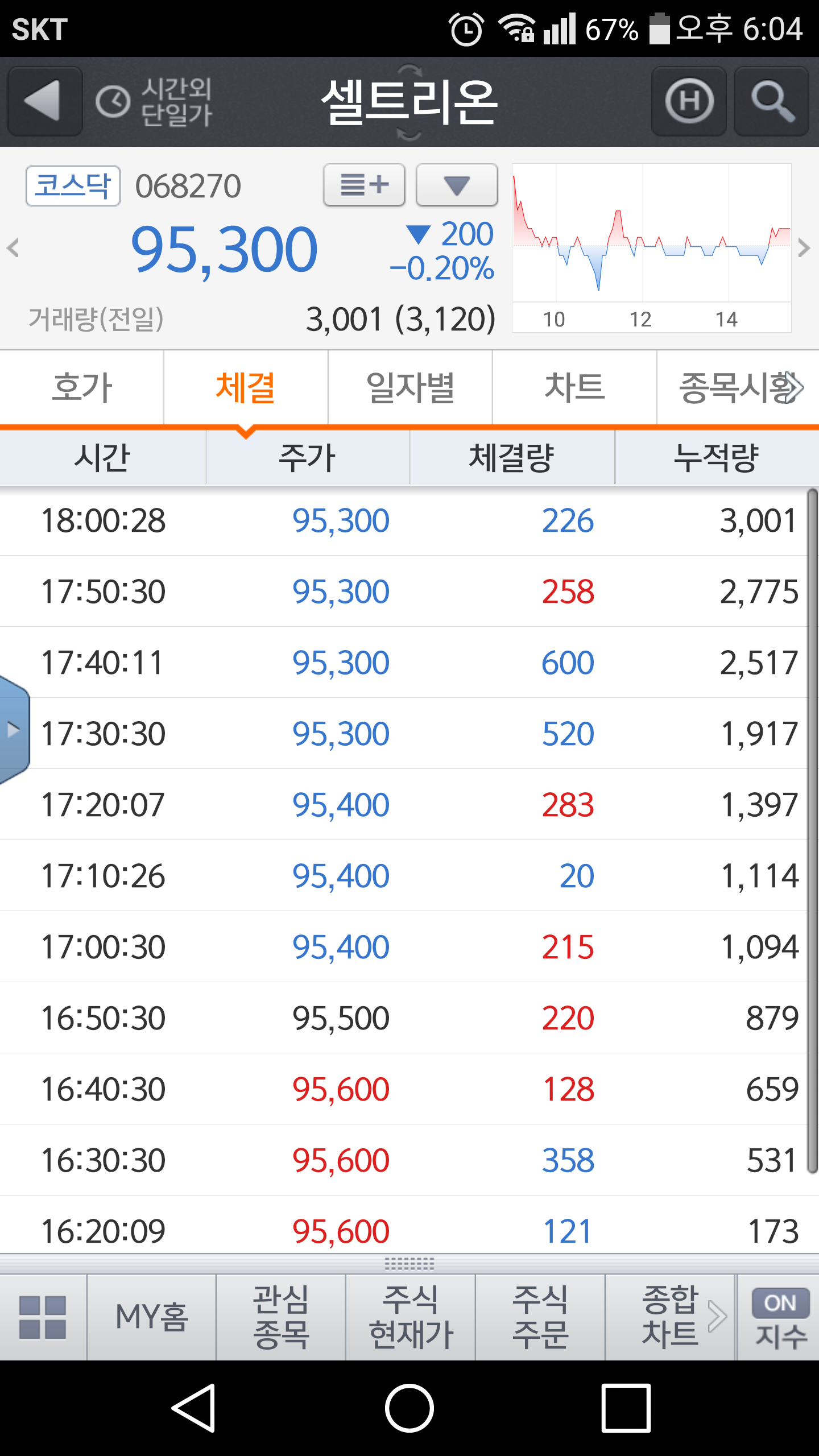Open the intraday mini chart
This screenshot has width=819, height=1456.
651,247
